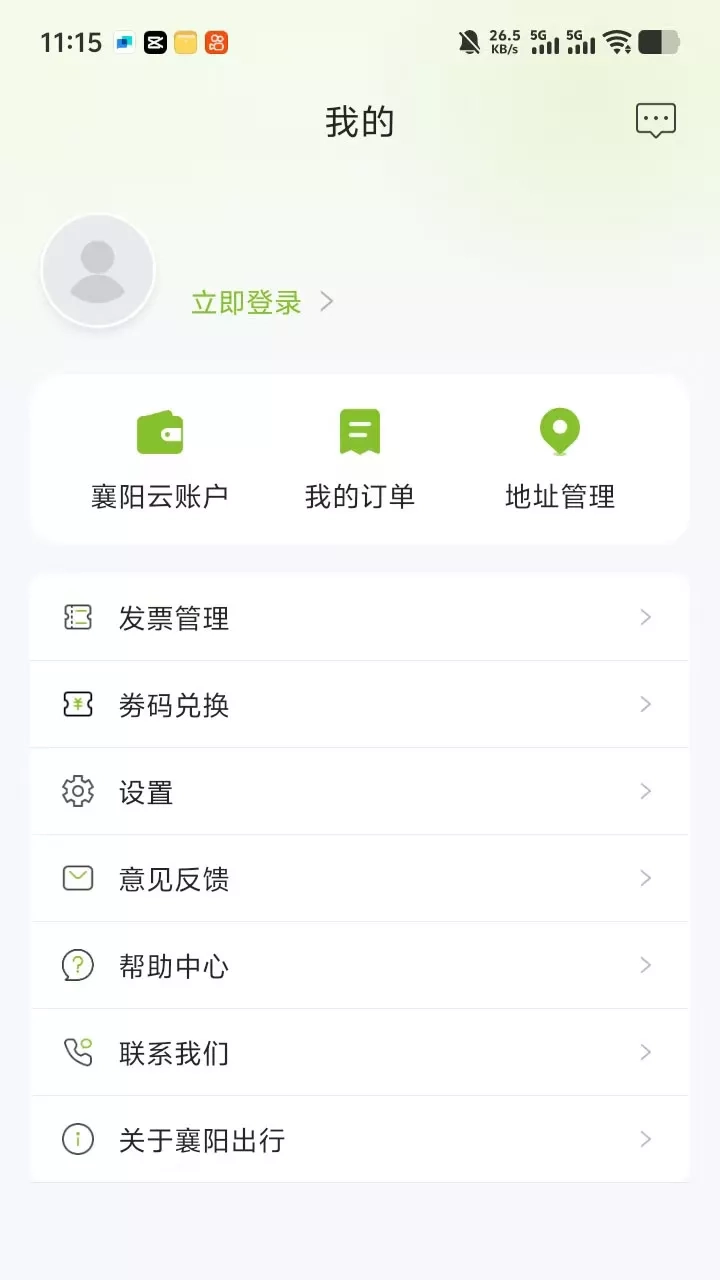Tap the default profile avatar
Screen dimensions: 720x1280
pyautogui.click(x=98, y=270)
